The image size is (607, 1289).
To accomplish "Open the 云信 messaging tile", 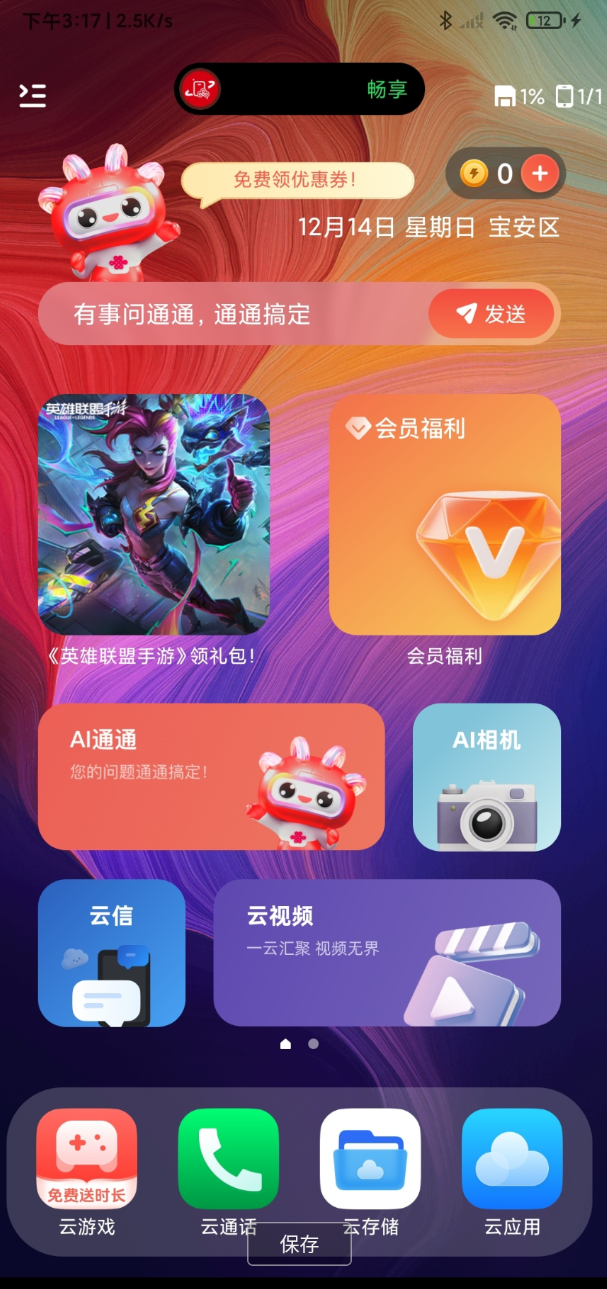I will coord(112,952).
